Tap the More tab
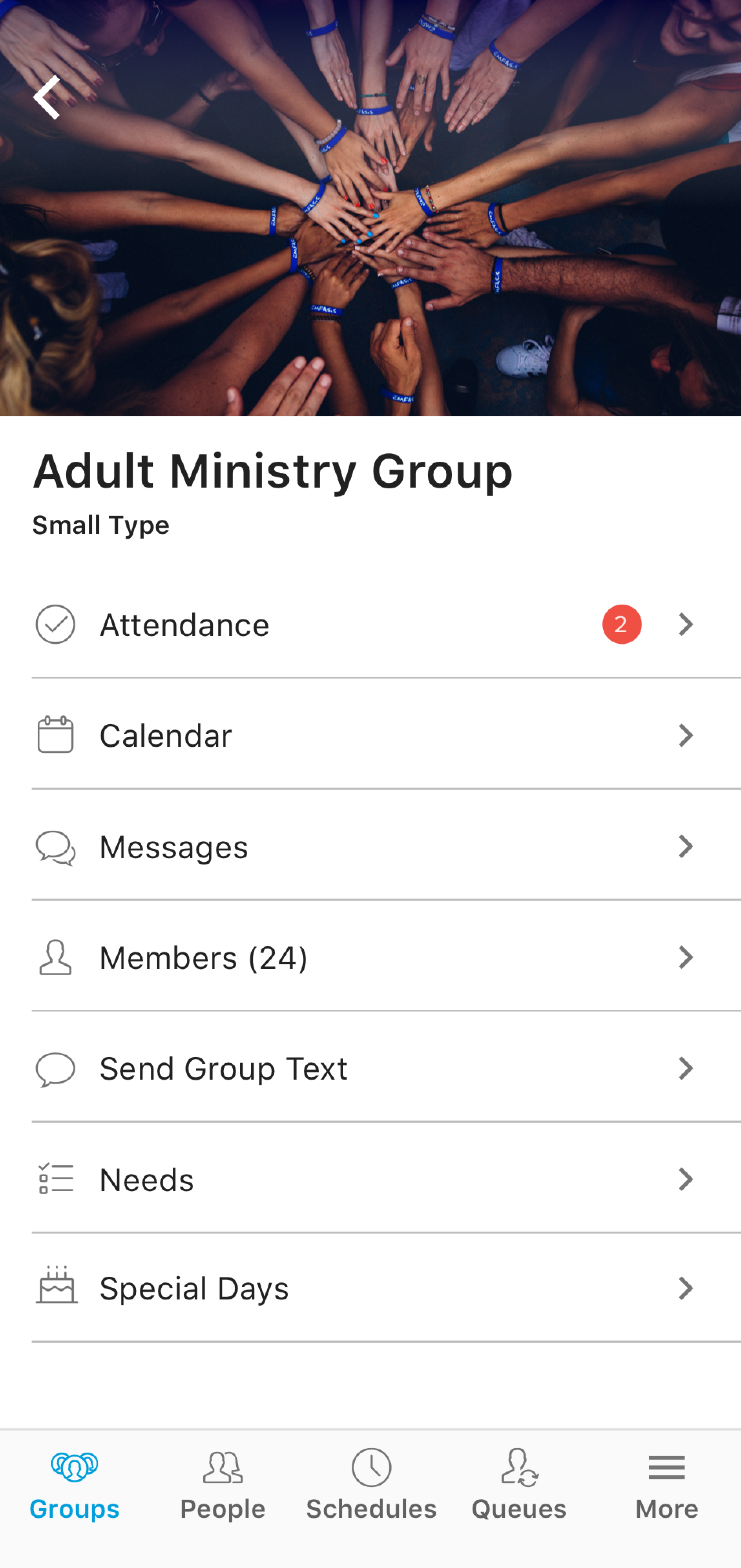Screen dimensions: 741x1568 click(667, 1485)
